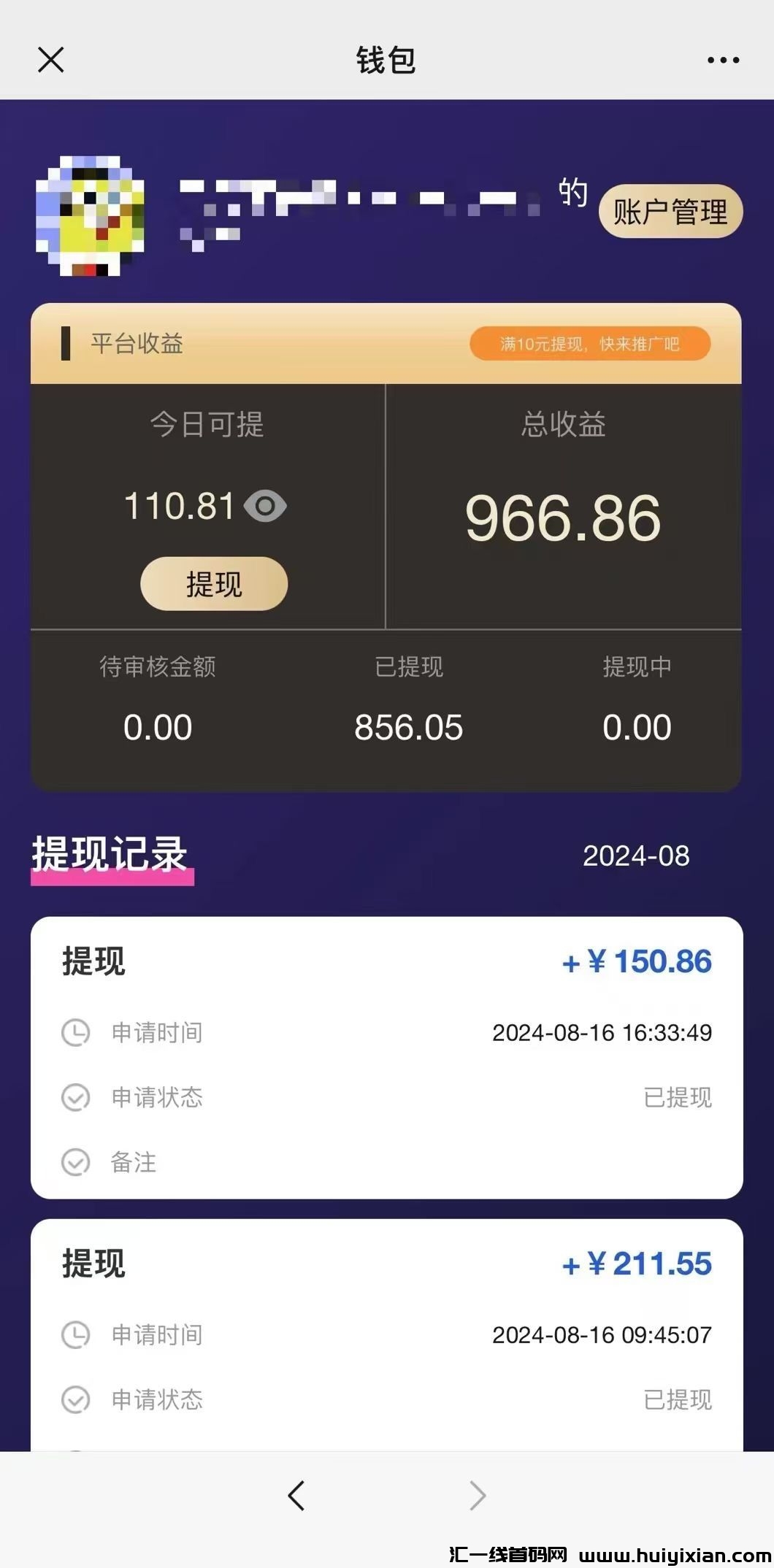Hide the 今日可提 balance with eye icon
The image size is (774, 1568).
(x=265, y=507)
